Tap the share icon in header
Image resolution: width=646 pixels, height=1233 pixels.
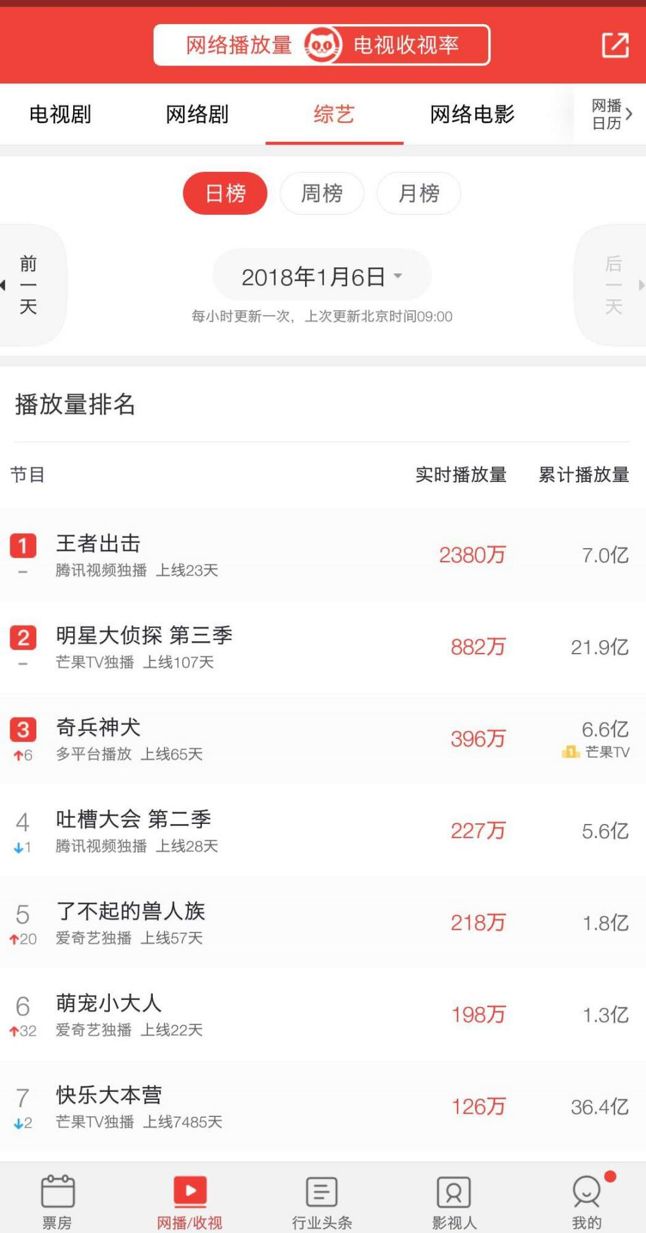[615, 45]
